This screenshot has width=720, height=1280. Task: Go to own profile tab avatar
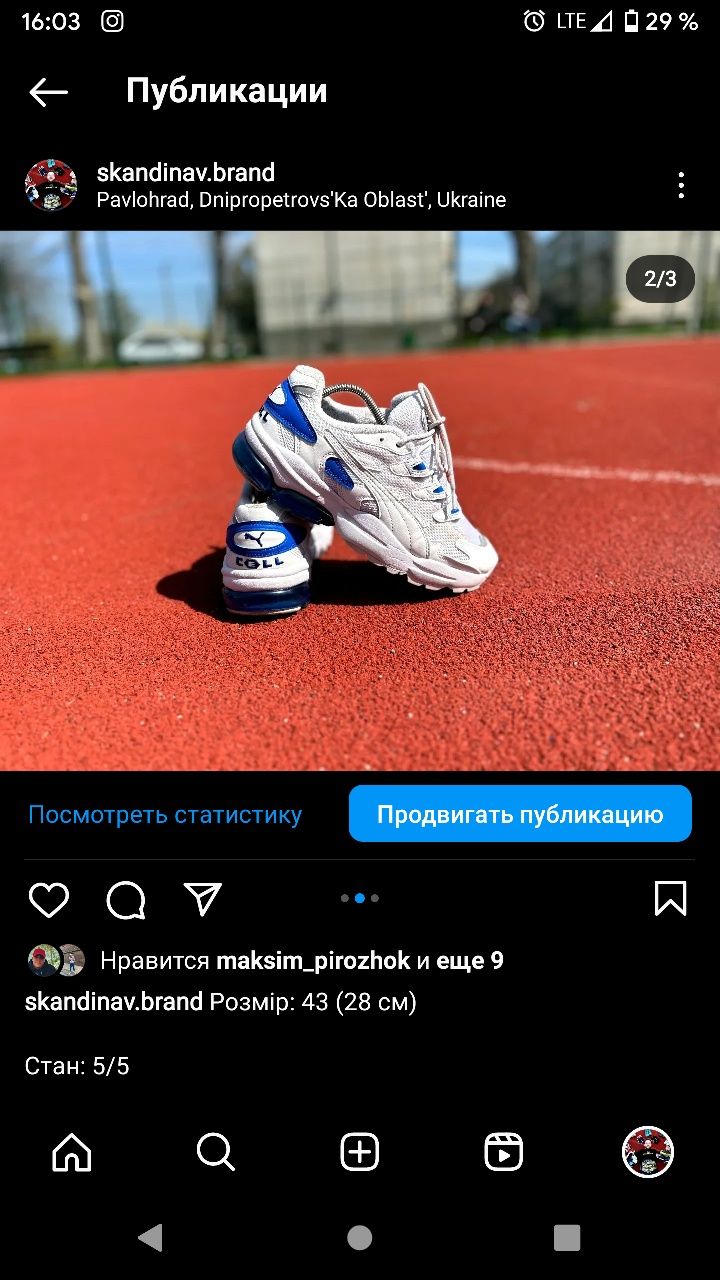pyautogui.click(x=648, y=1152)
